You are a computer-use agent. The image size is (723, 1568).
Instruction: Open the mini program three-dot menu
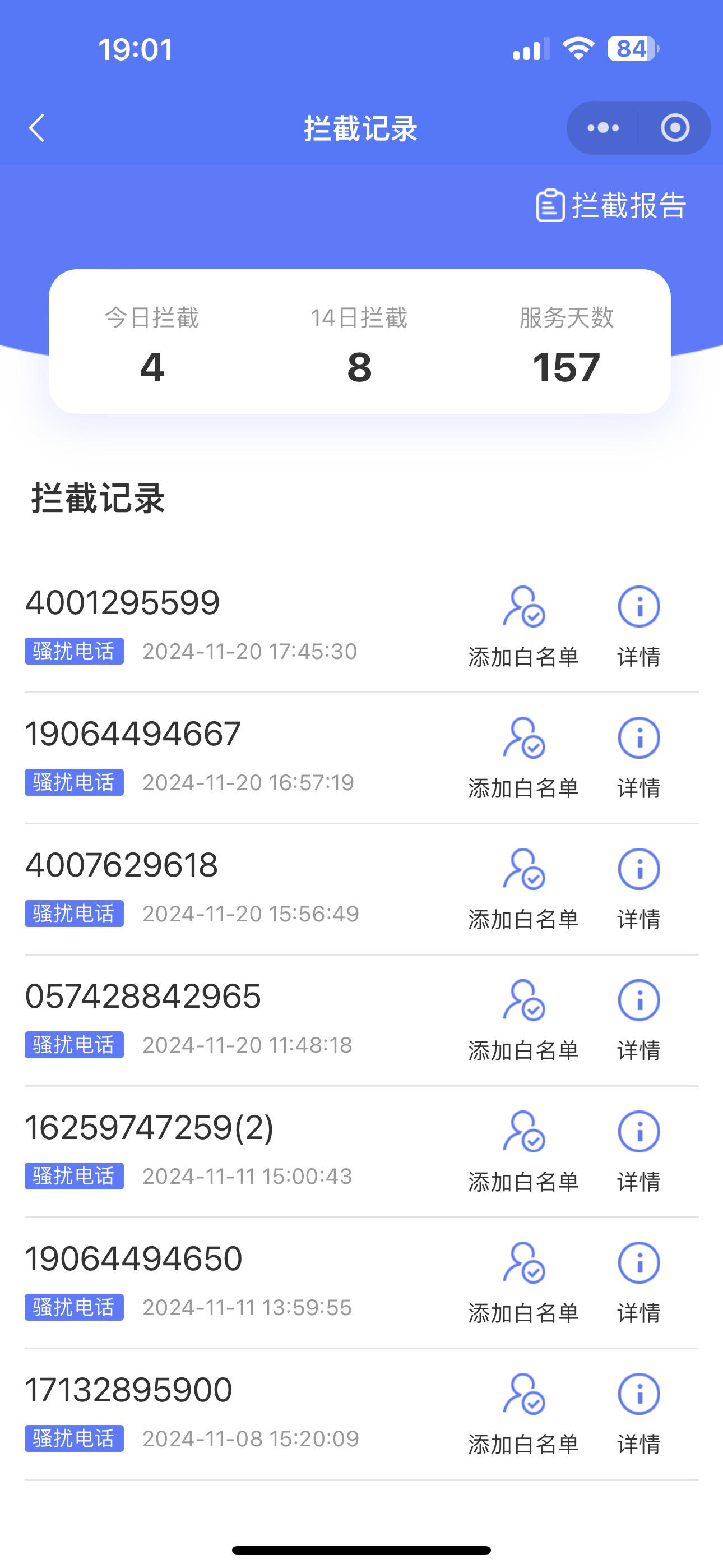point(603,128)
